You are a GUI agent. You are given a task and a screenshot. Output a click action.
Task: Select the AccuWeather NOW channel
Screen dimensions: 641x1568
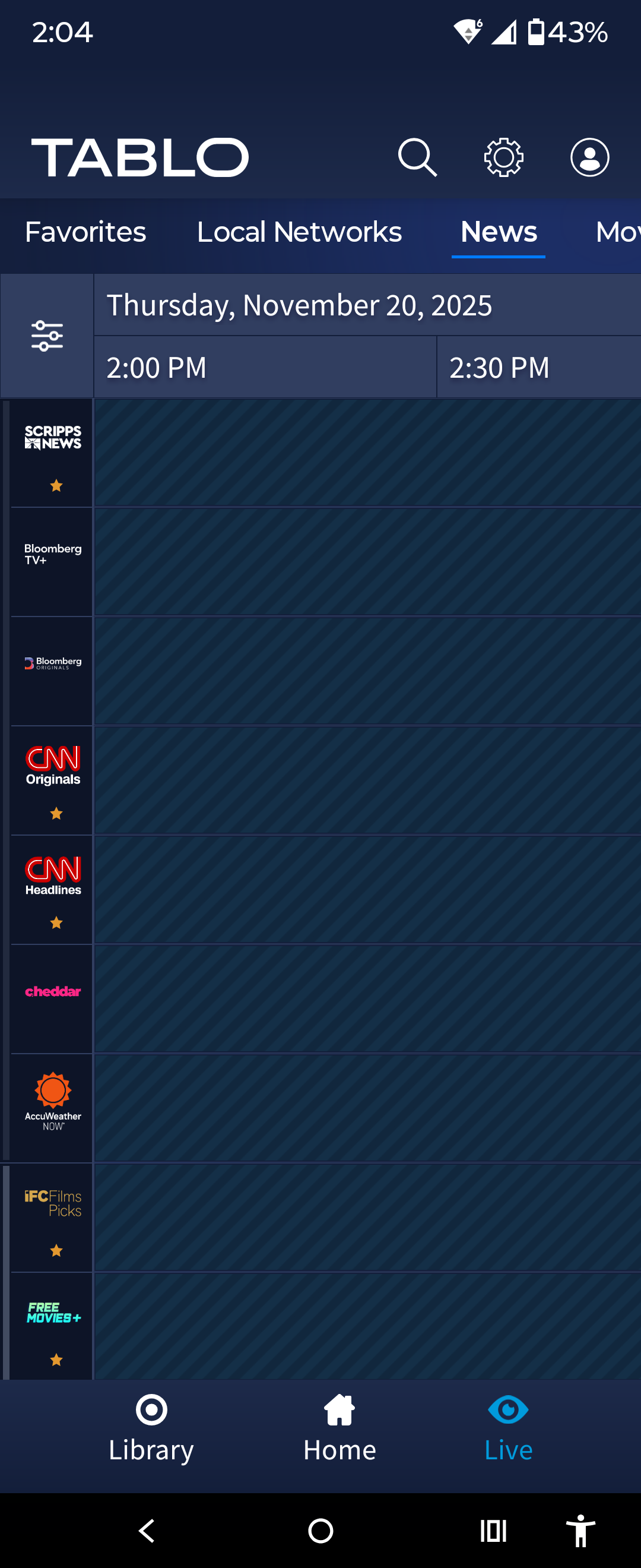[x=52, y=1107]
